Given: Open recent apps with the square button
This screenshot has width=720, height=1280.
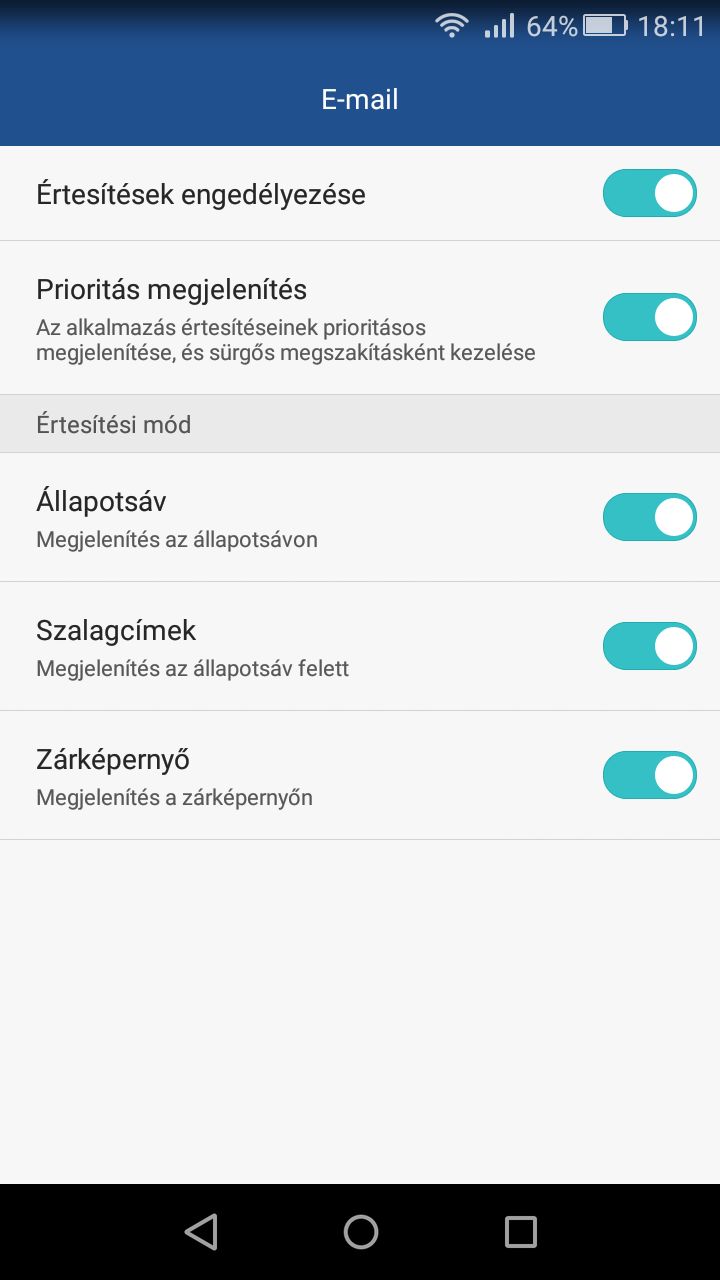Looking at the screenshot, I should [520, 1232].
